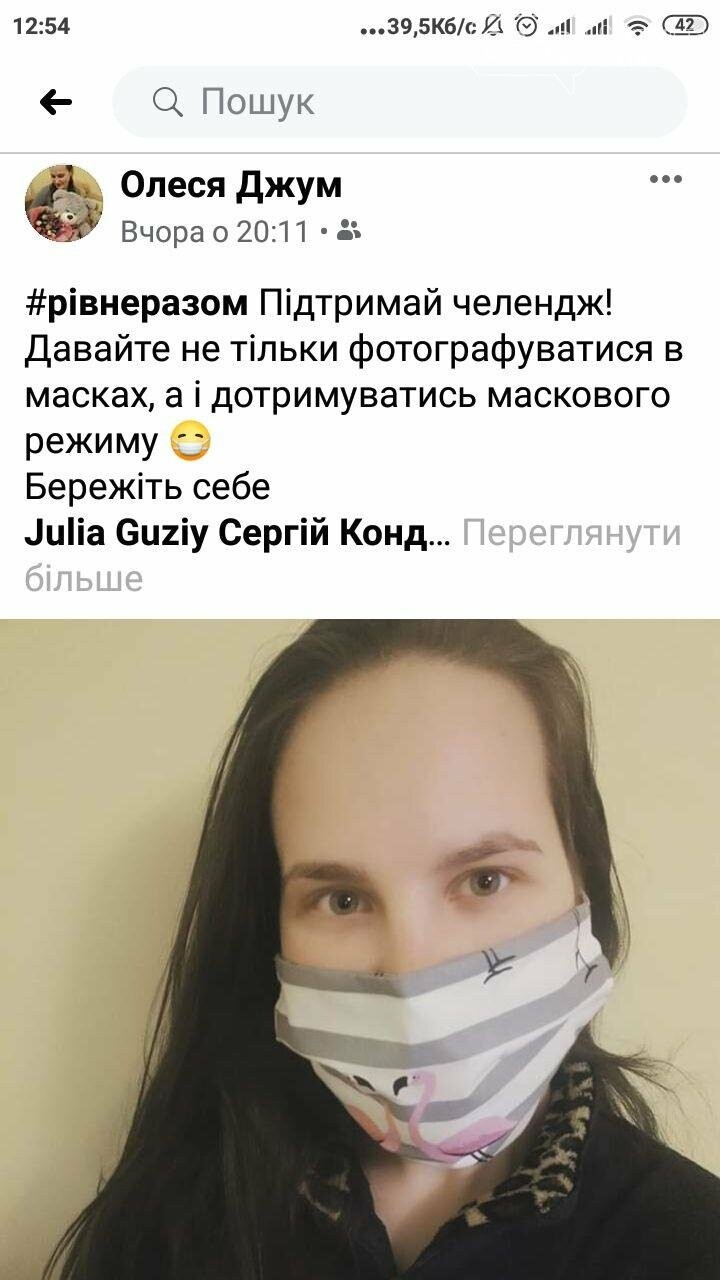Open tagged profile Julia Guziy
This screenshot has height=1280, width=720.
[x=116, y=534]
